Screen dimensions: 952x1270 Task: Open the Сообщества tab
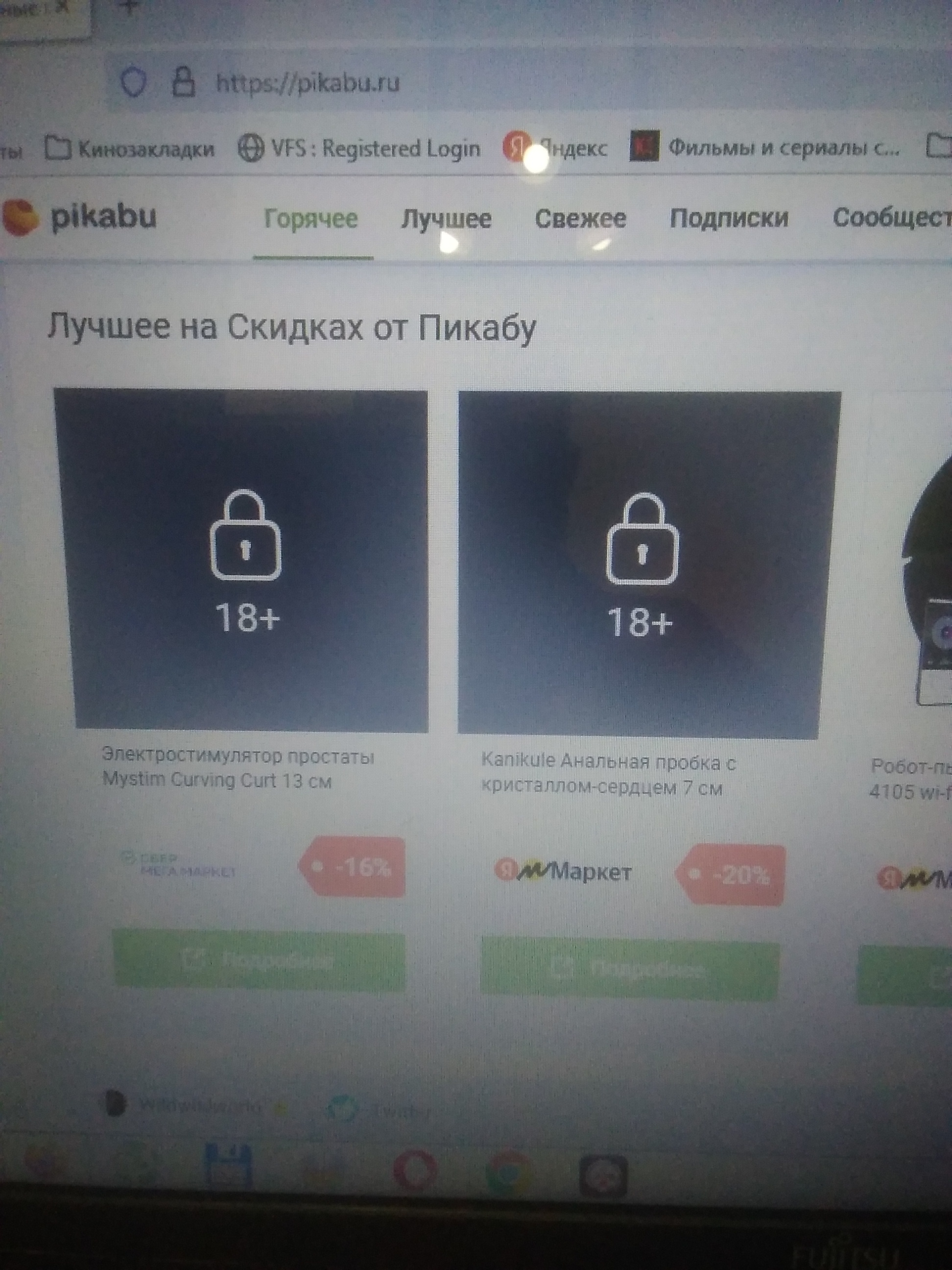coord(892,218)
